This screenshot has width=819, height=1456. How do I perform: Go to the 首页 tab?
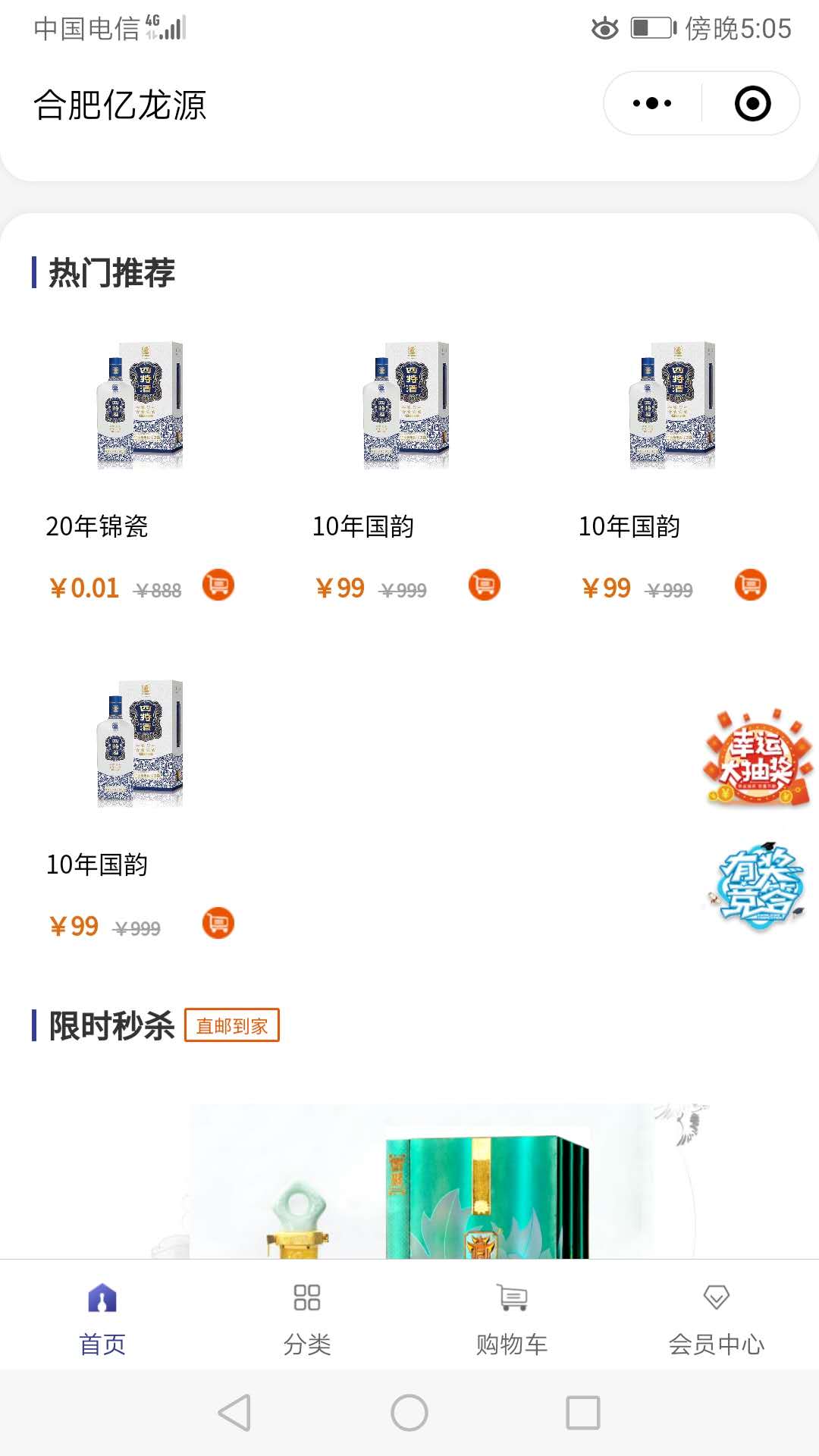tap(102, 1318)
